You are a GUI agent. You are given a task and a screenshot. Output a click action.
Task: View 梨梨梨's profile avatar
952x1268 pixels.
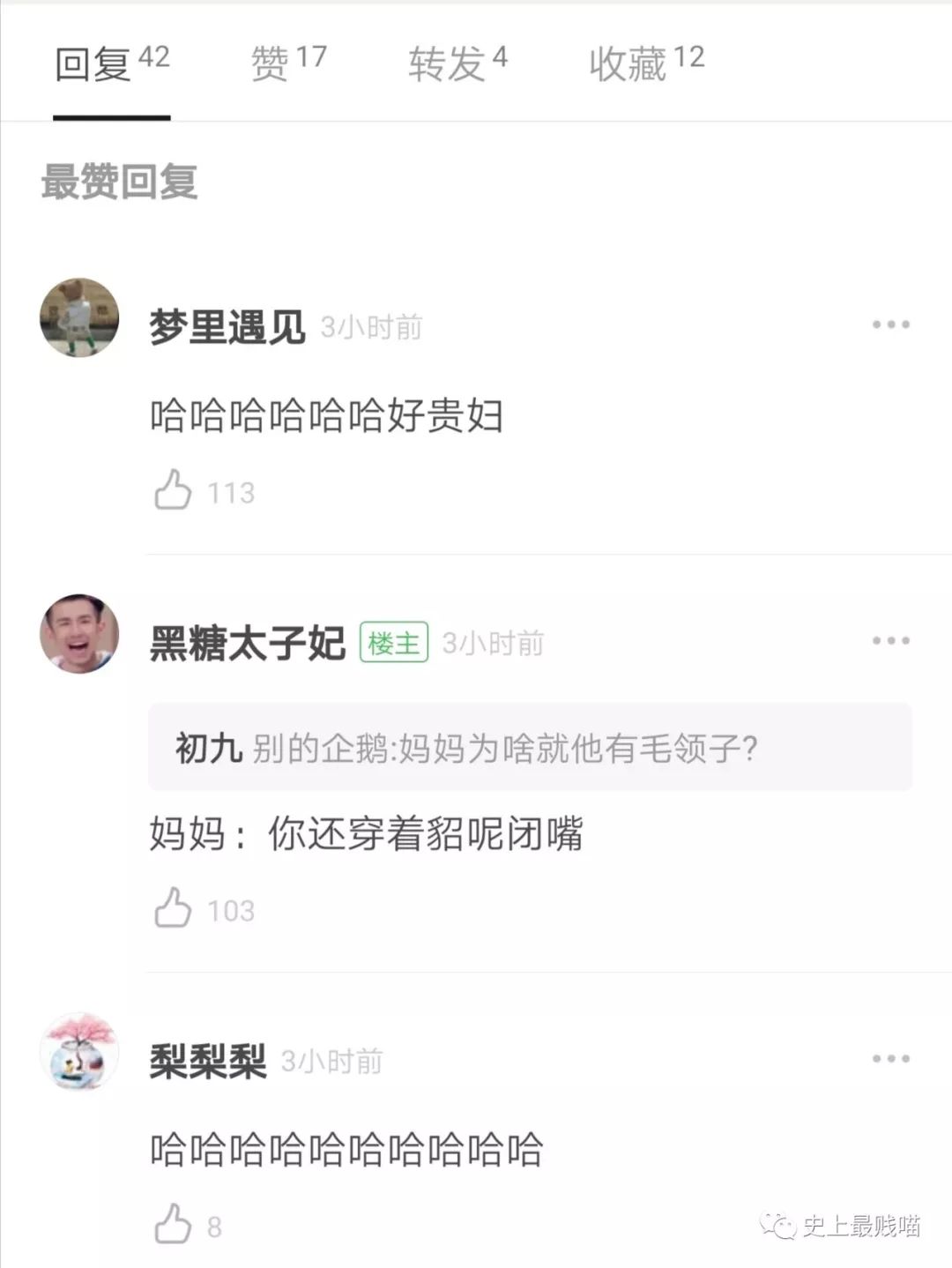tap(79, 1051)
